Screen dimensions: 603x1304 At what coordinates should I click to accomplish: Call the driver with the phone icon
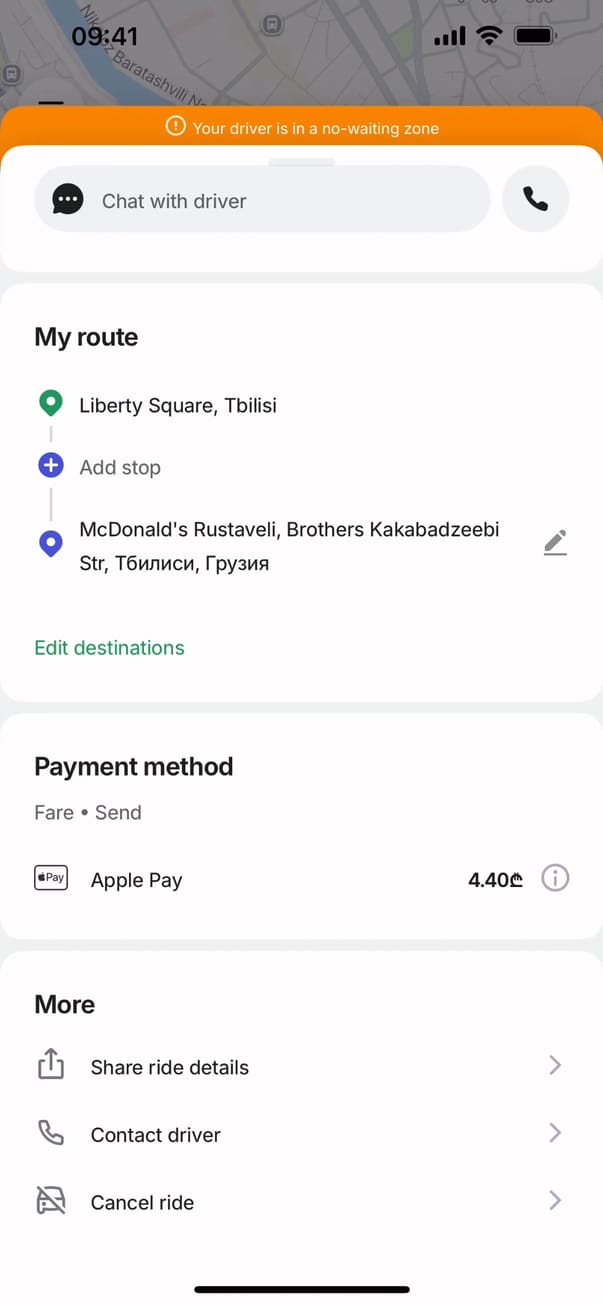[x=535, y=200]
